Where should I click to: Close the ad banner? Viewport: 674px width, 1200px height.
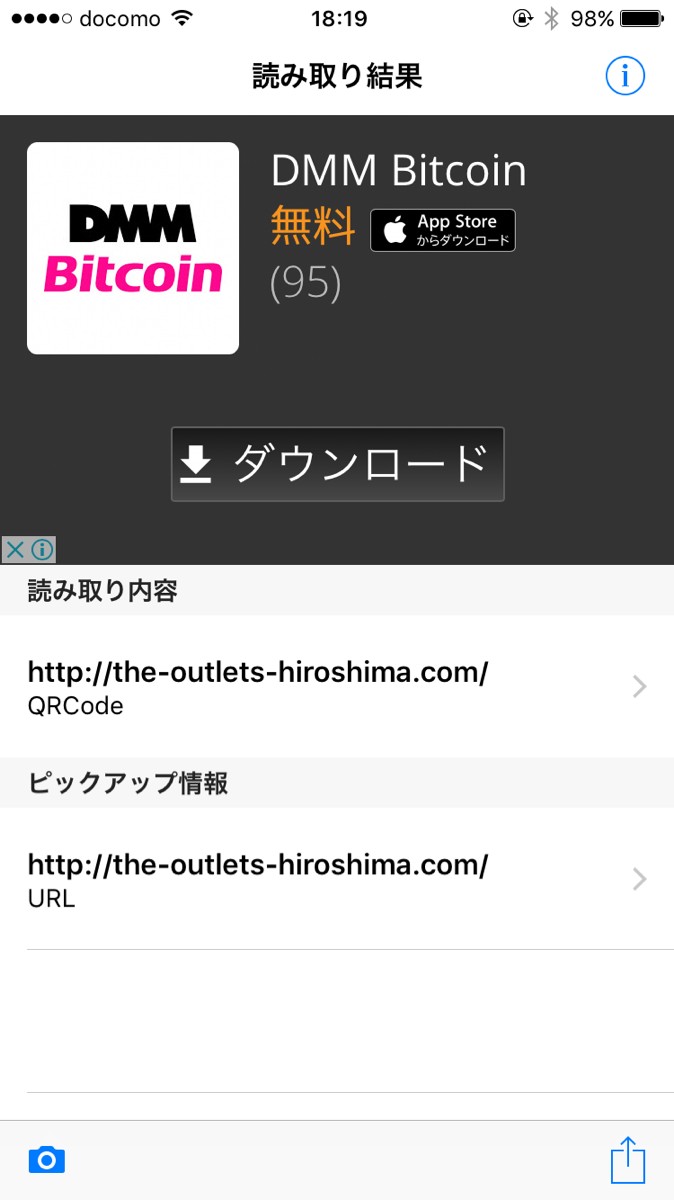pyautogui.click(x=14, y=549)
